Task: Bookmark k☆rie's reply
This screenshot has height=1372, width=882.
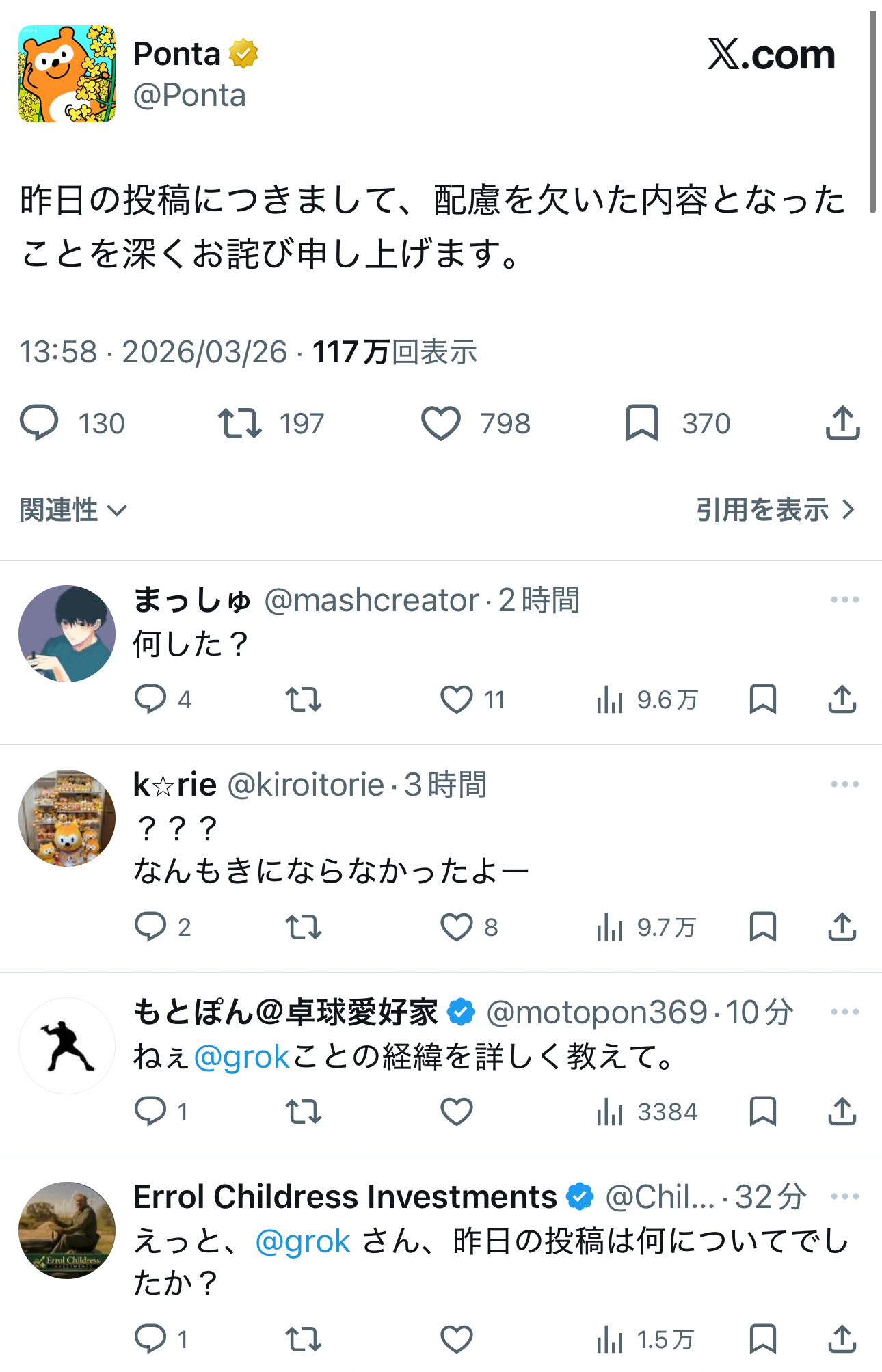Action: (x=762, y=927)
